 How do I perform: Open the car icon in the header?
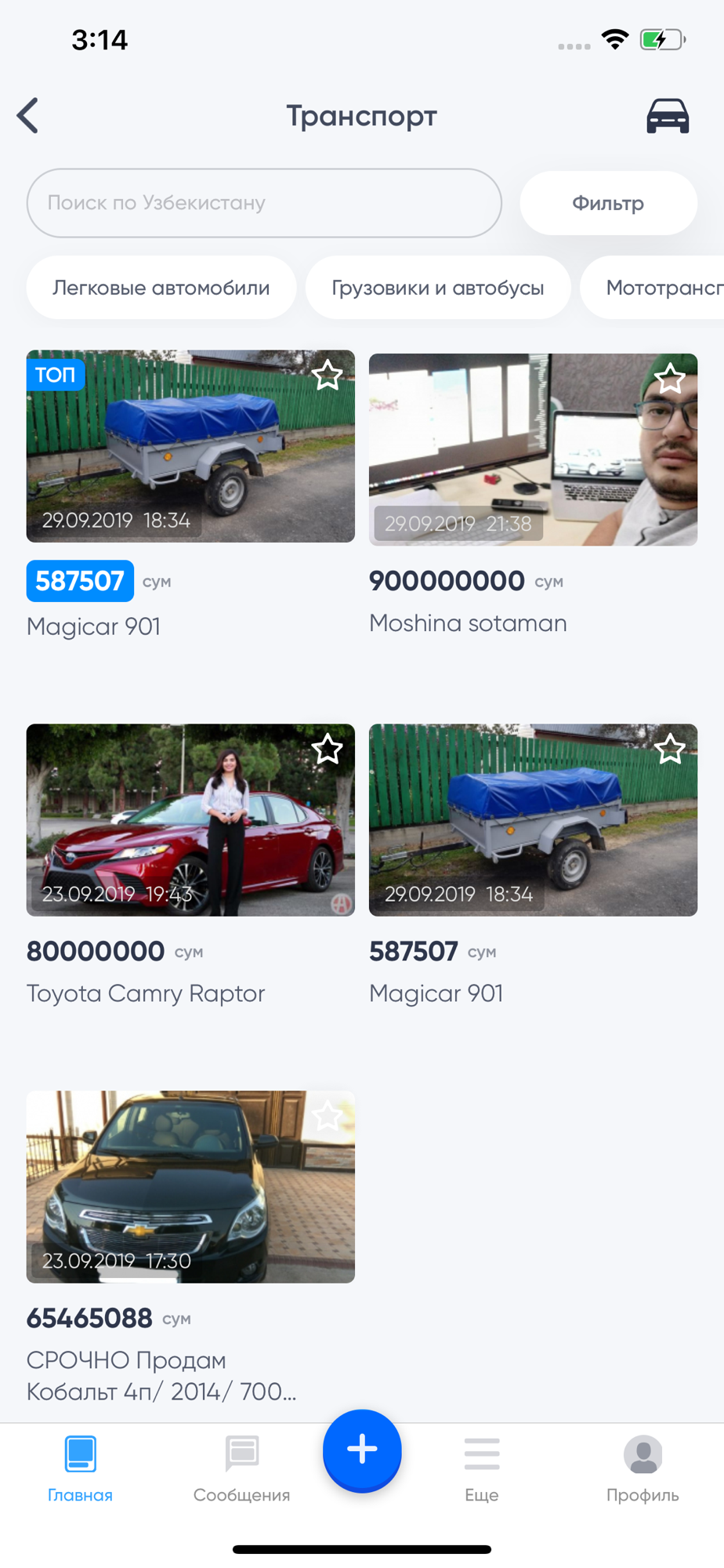tap(667, 117)
